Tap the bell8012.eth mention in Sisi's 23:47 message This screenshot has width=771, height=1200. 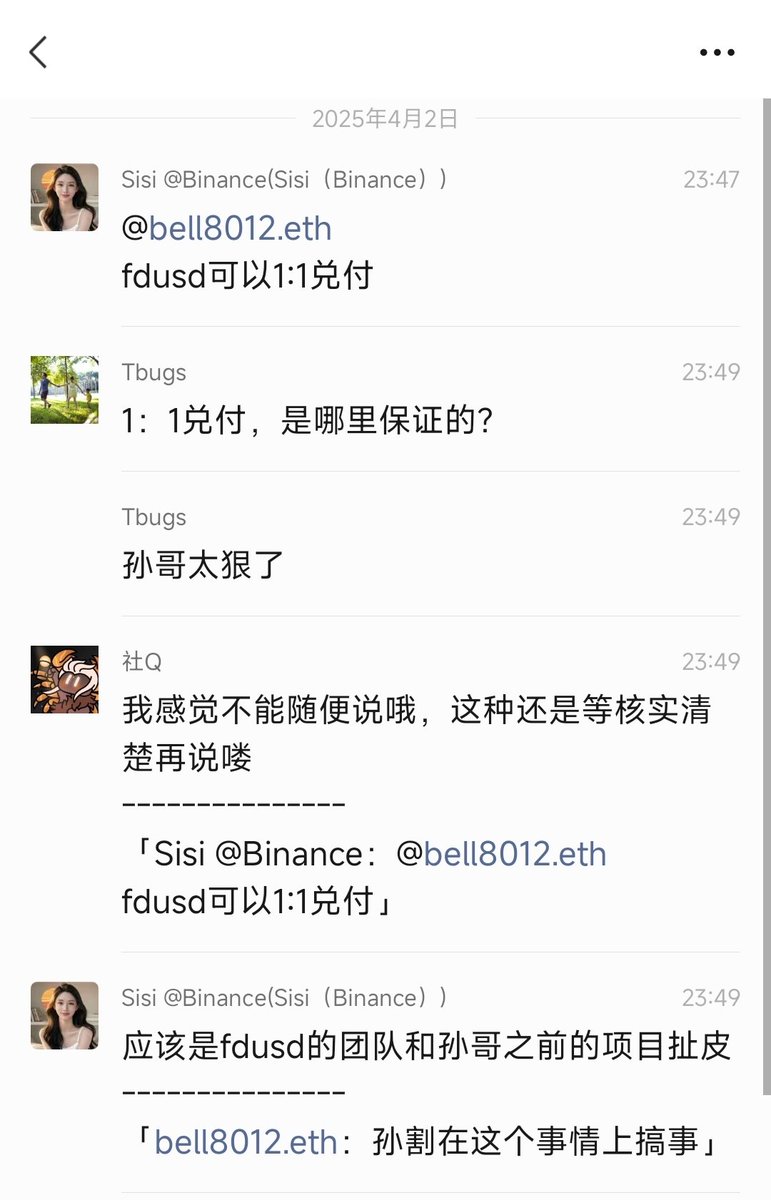[240, 229]
